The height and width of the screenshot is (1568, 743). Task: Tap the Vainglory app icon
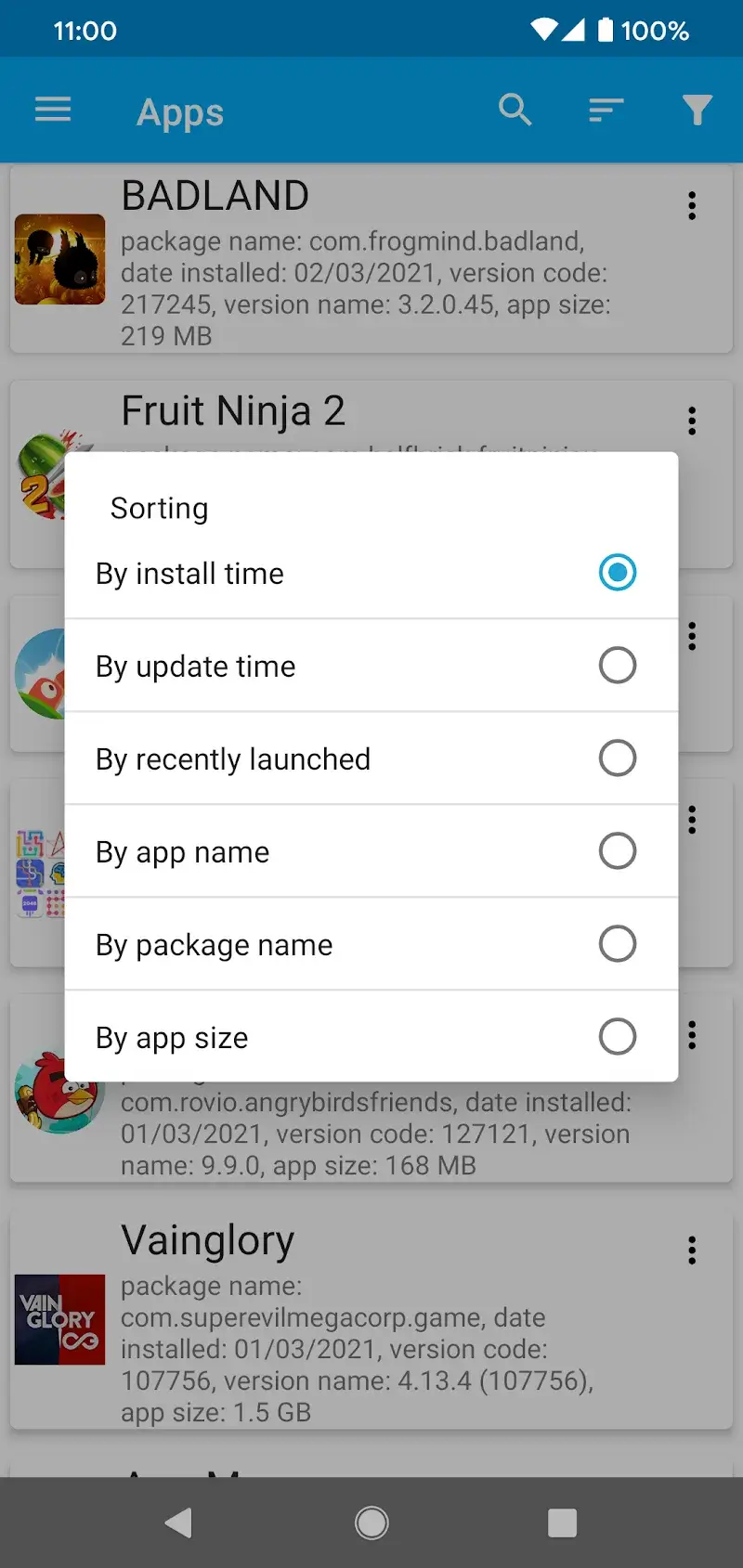[59, 1319]
